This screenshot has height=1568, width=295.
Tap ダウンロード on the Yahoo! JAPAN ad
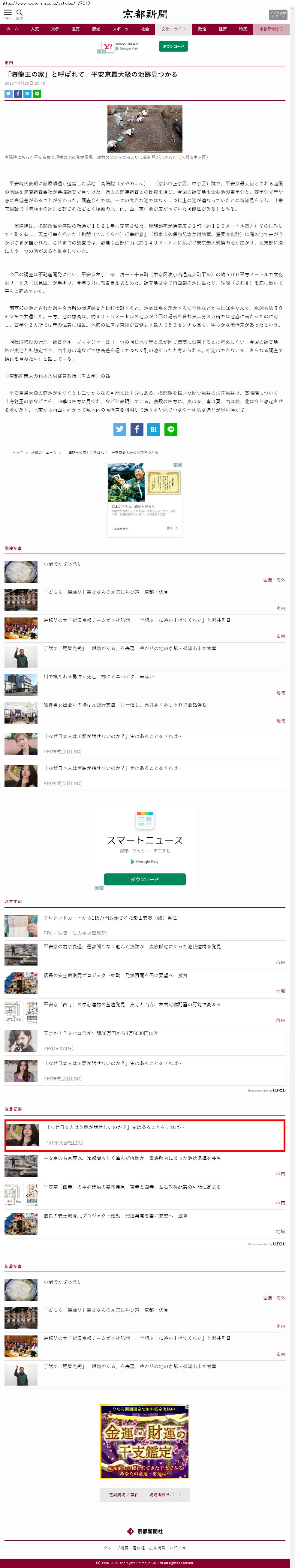[x=173, y=46]
